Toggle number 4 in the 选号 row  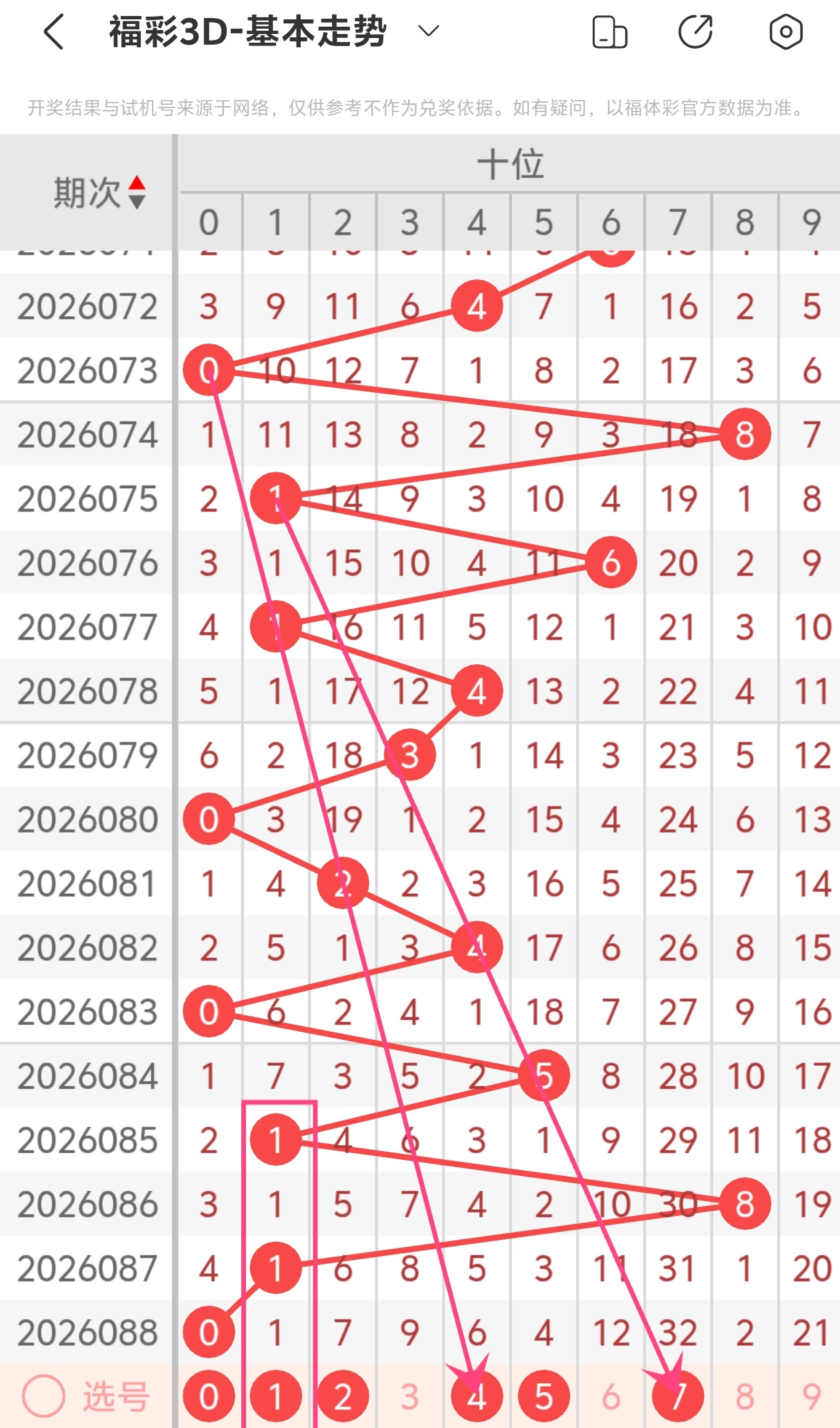pos(476,1396)
